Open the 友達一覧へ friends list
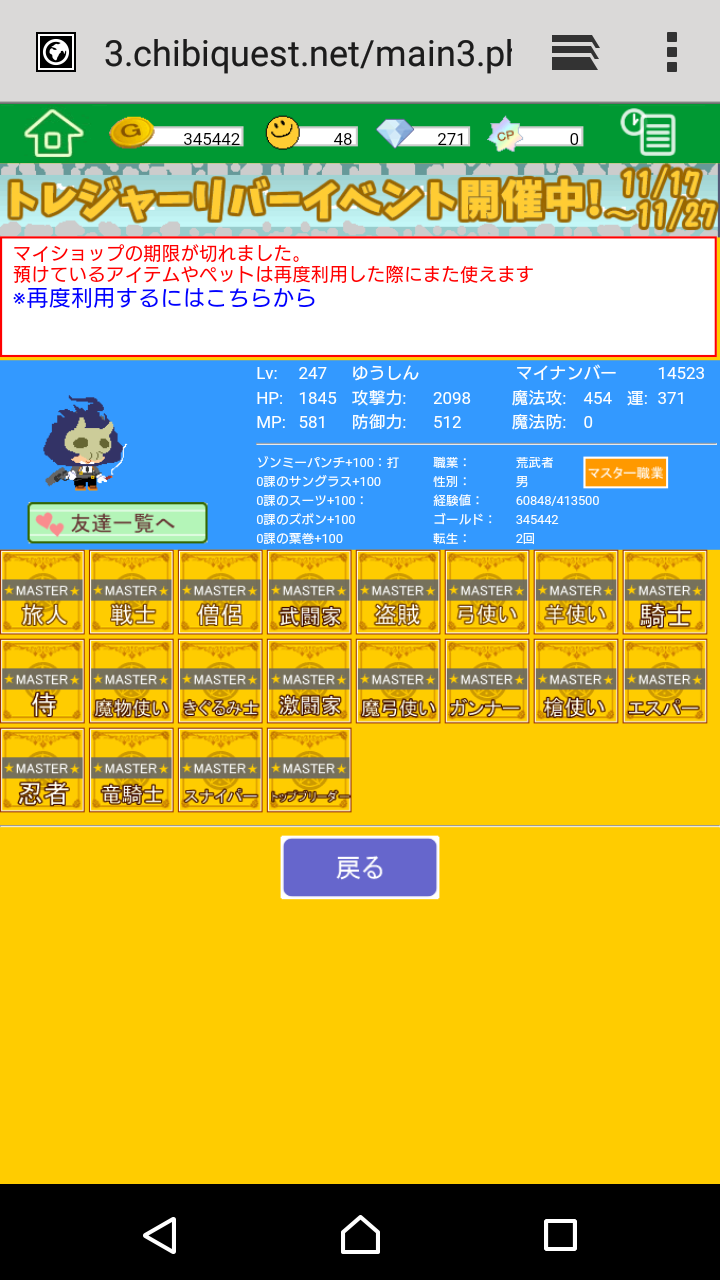720x1280 pixels. point(118,523)
